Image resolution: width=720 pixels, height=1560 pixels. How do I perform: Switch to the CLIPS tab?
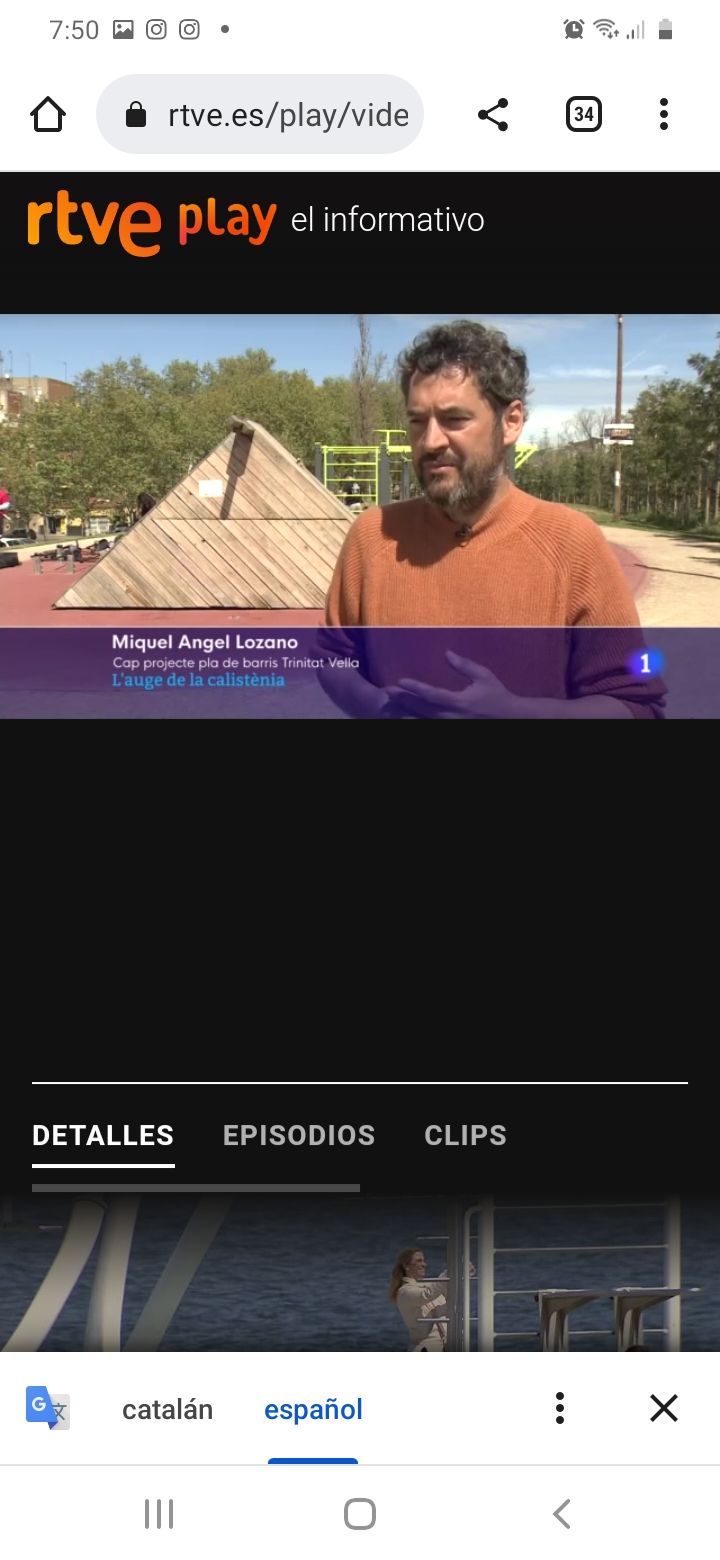pyautogui.click(x=465, y=1135)
